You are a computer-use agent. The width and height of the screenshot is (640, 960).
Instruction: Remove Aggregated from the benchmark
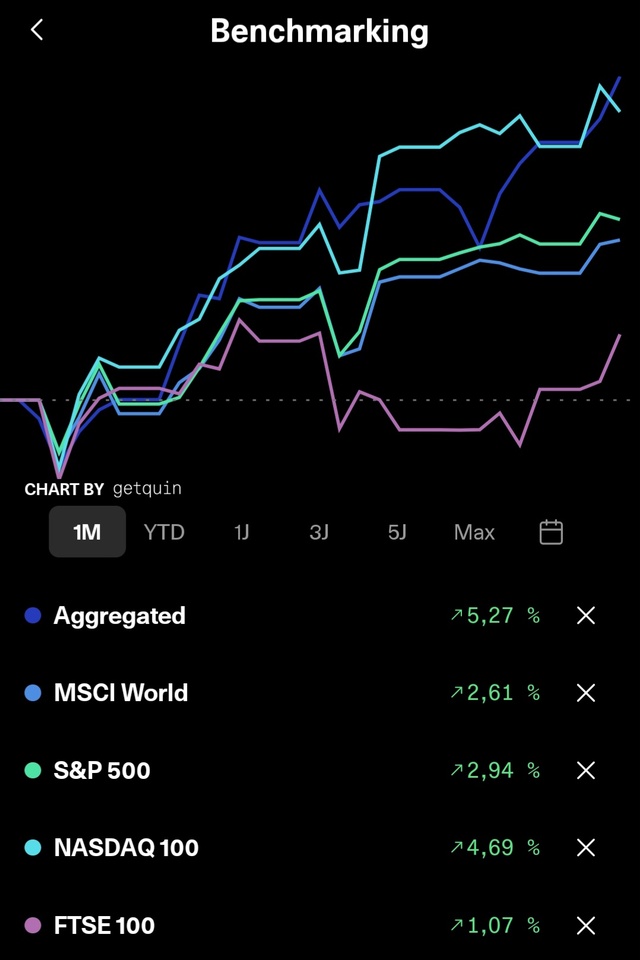[586, 616]
